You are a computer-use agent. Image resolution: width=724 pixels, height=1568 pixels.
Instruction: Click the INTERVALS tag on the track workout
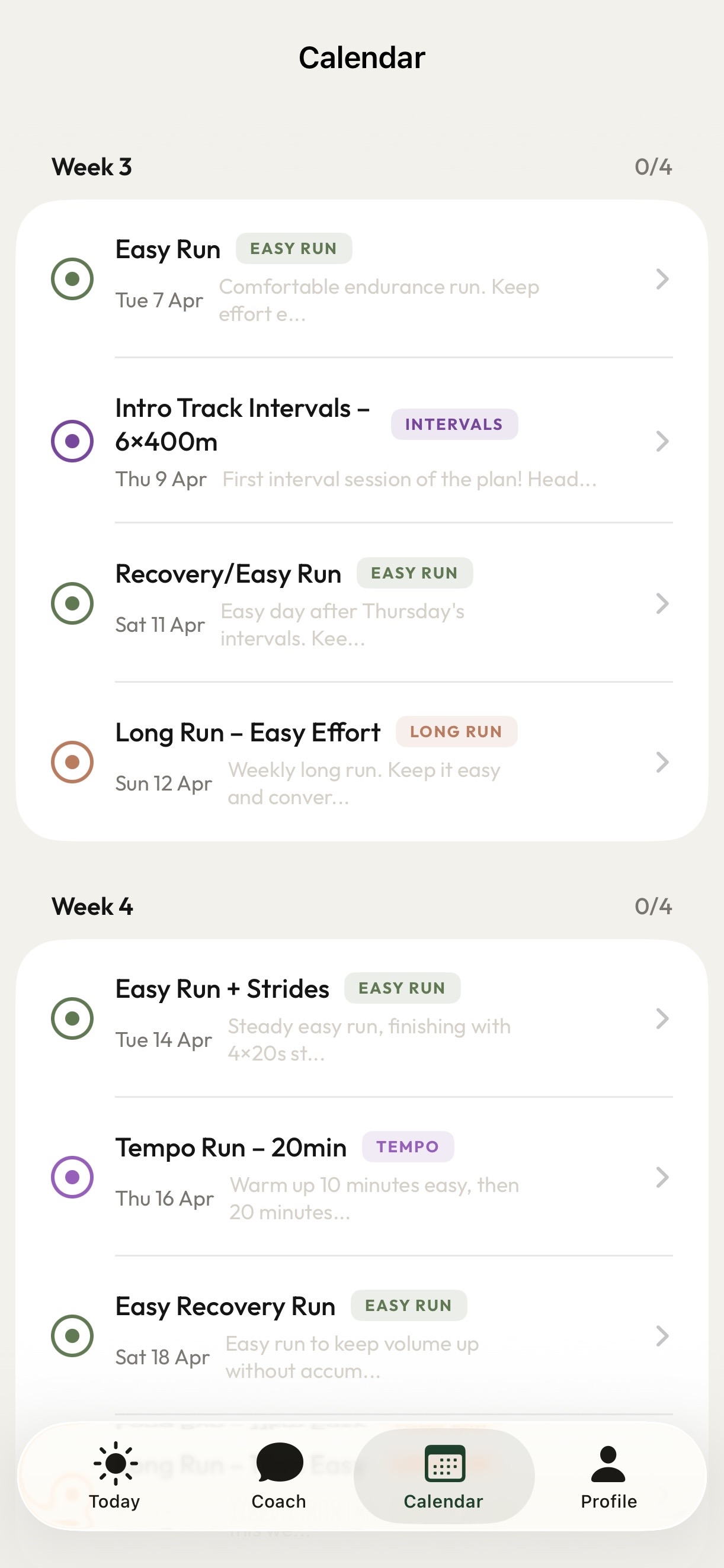(x=454, y=423)
